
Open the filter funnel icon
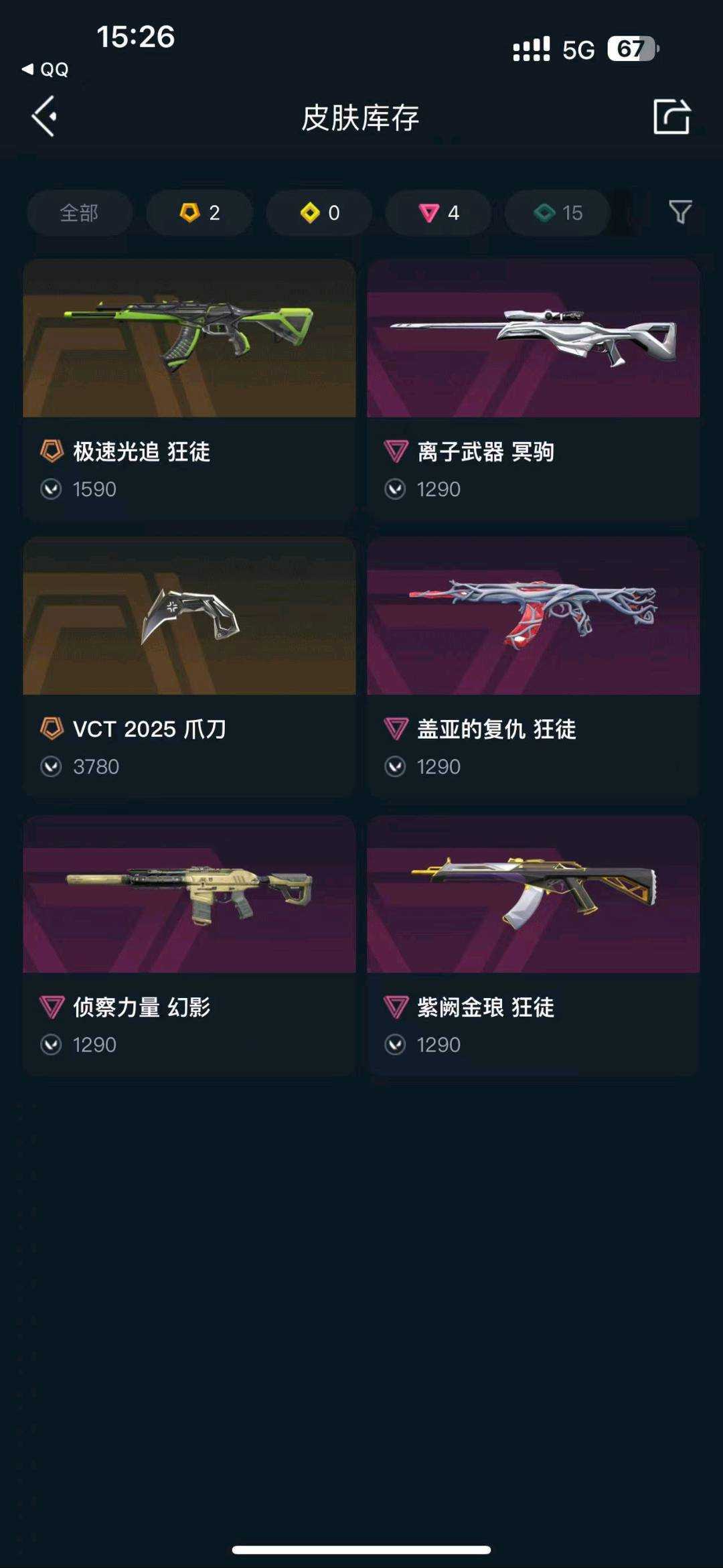click(680, 212)
